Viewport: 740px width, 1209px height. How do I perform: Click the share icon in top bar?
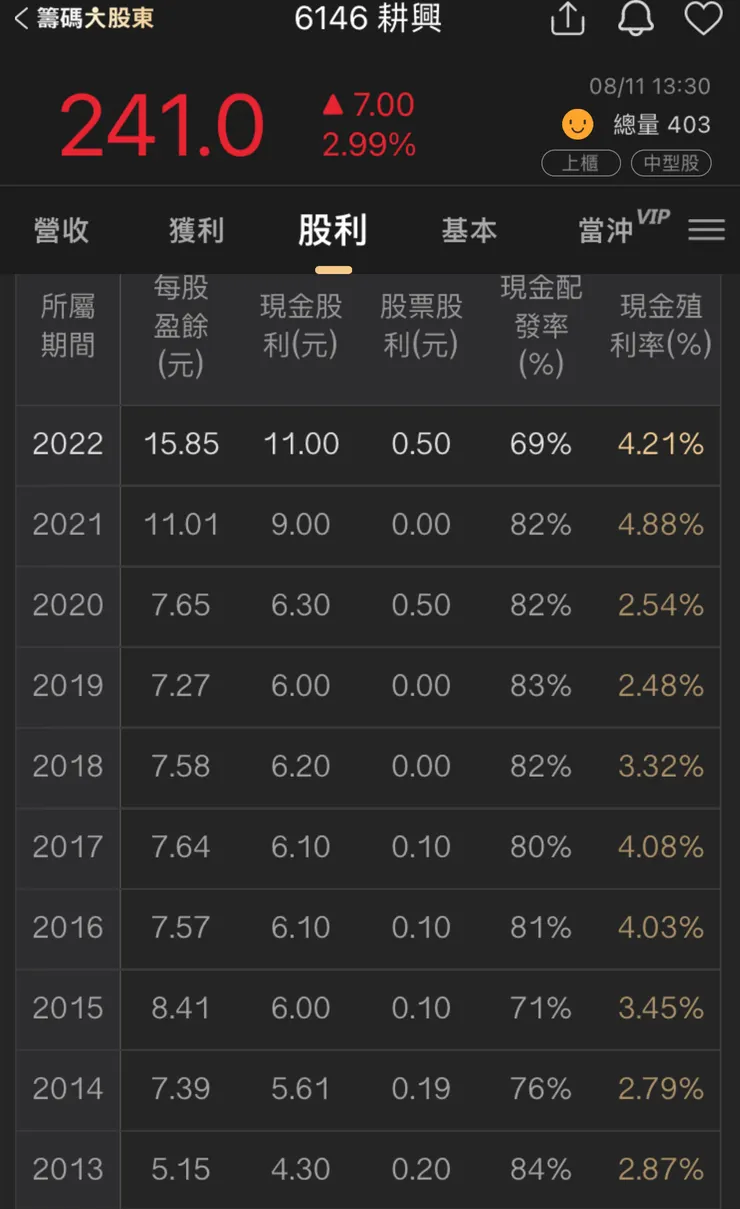(x=567, y=20)
